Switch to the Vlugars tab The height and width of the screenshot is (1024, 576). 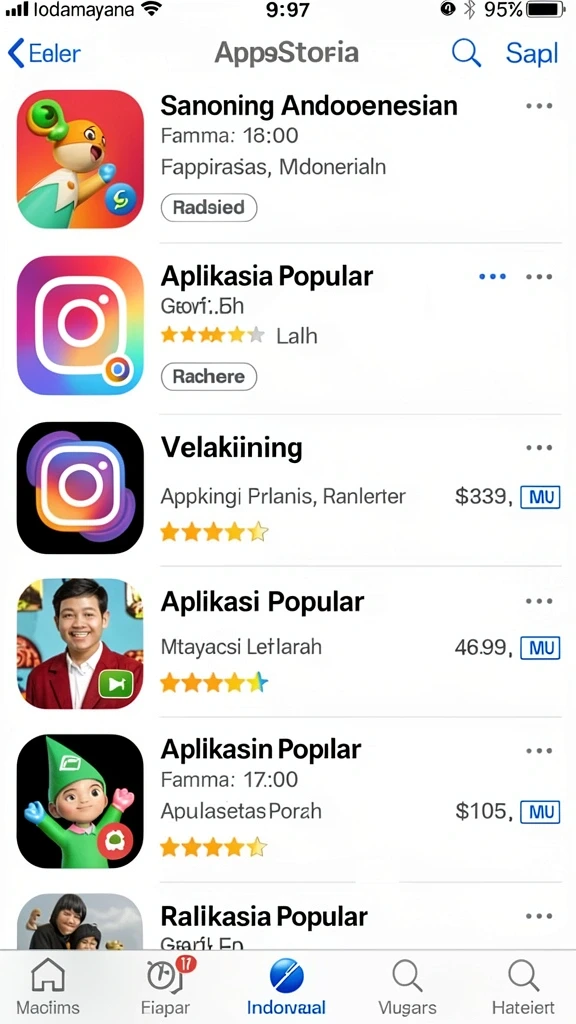pos(407,986)
